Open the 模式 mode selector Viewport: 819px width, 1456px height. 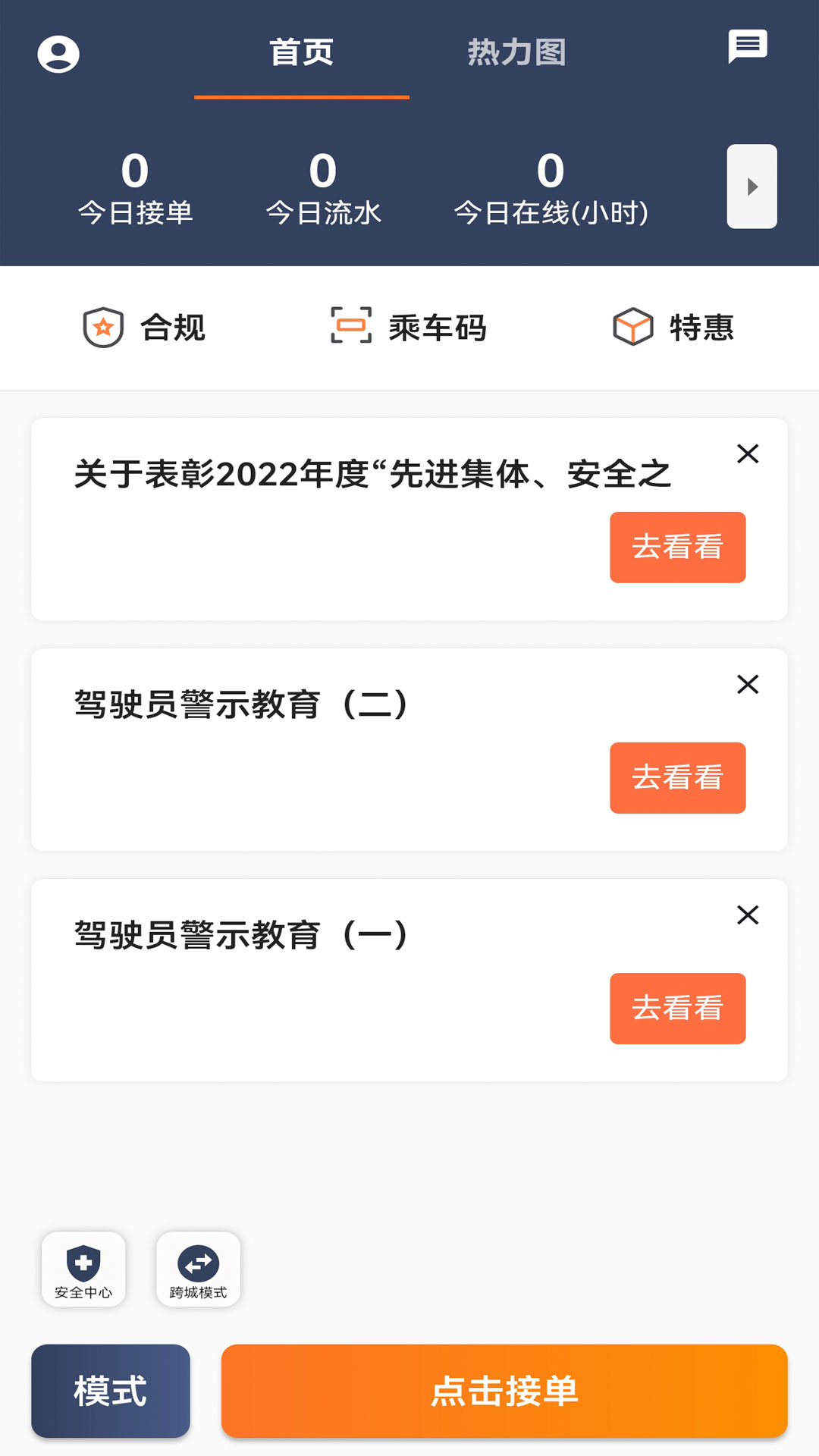pyautogui.click(x=111, y=1391)
